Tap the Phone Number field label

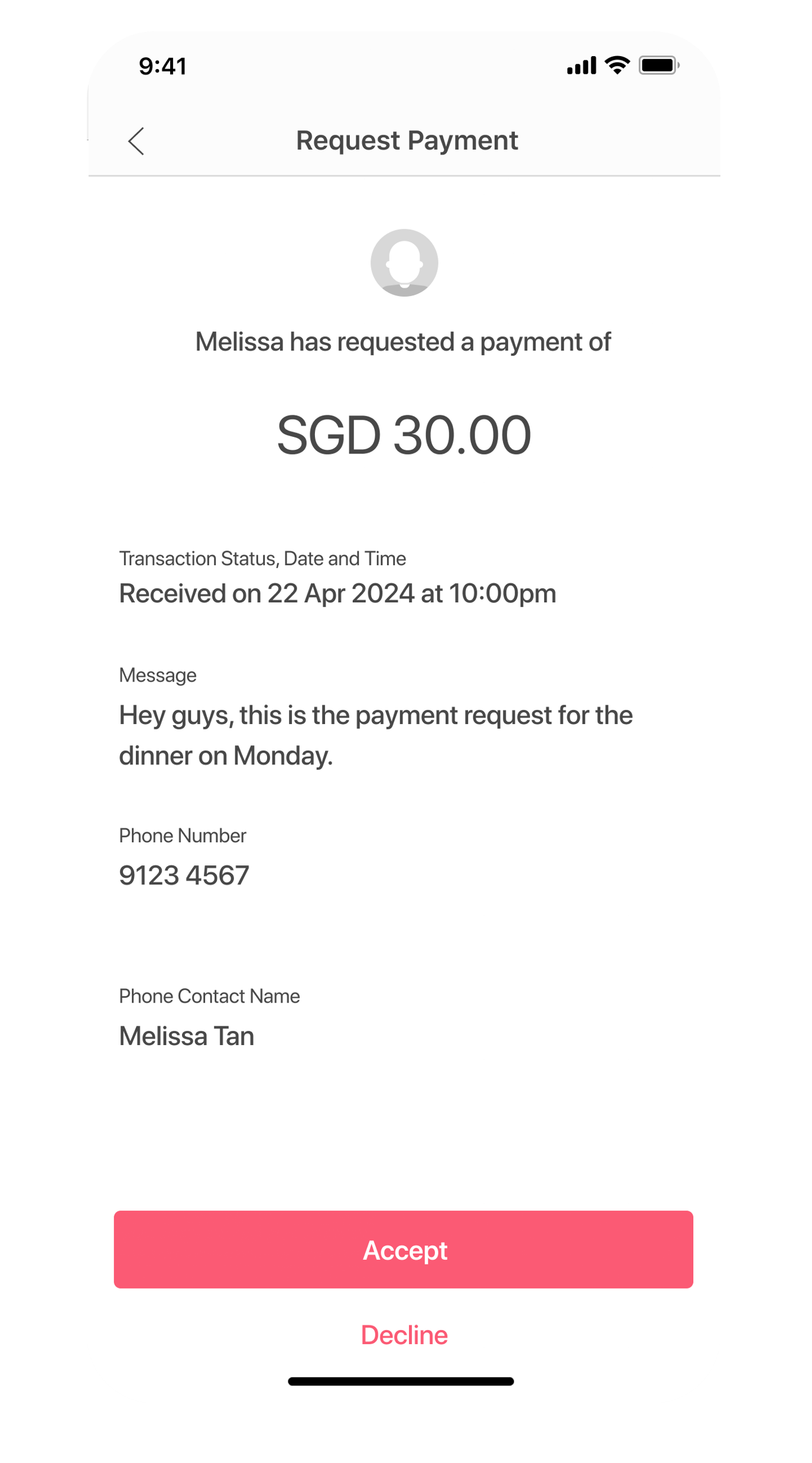point(181,835)
